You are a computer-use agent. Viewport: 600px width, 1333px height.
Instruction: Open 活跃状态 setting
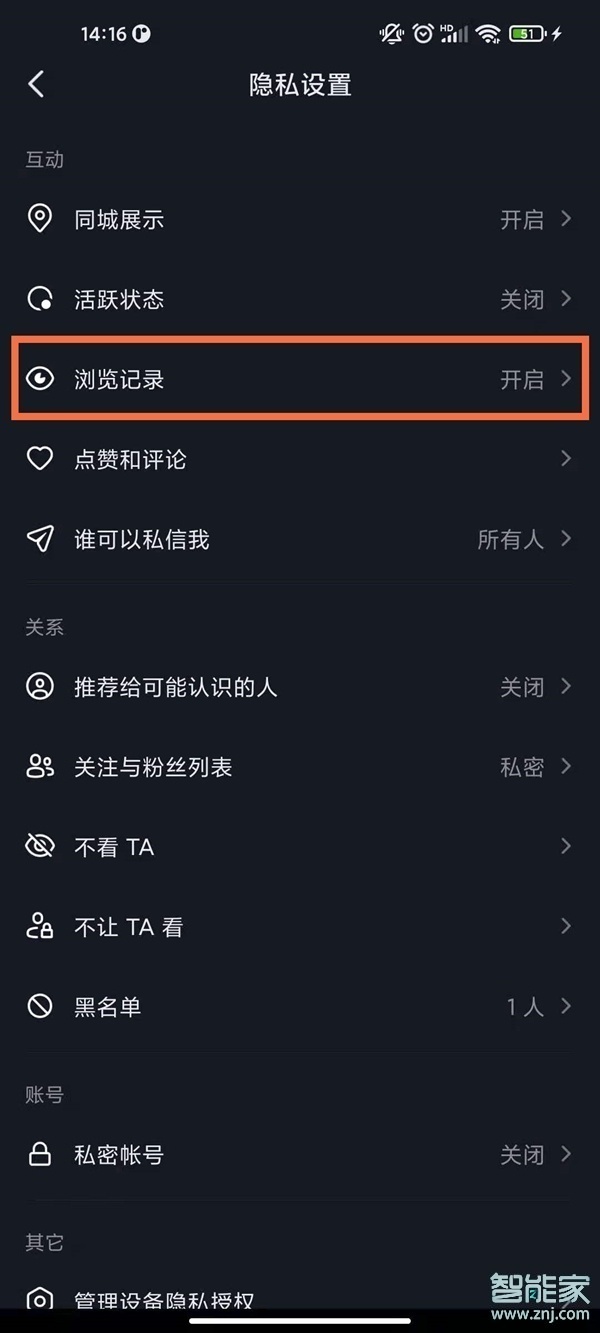[x=300, y=299]
